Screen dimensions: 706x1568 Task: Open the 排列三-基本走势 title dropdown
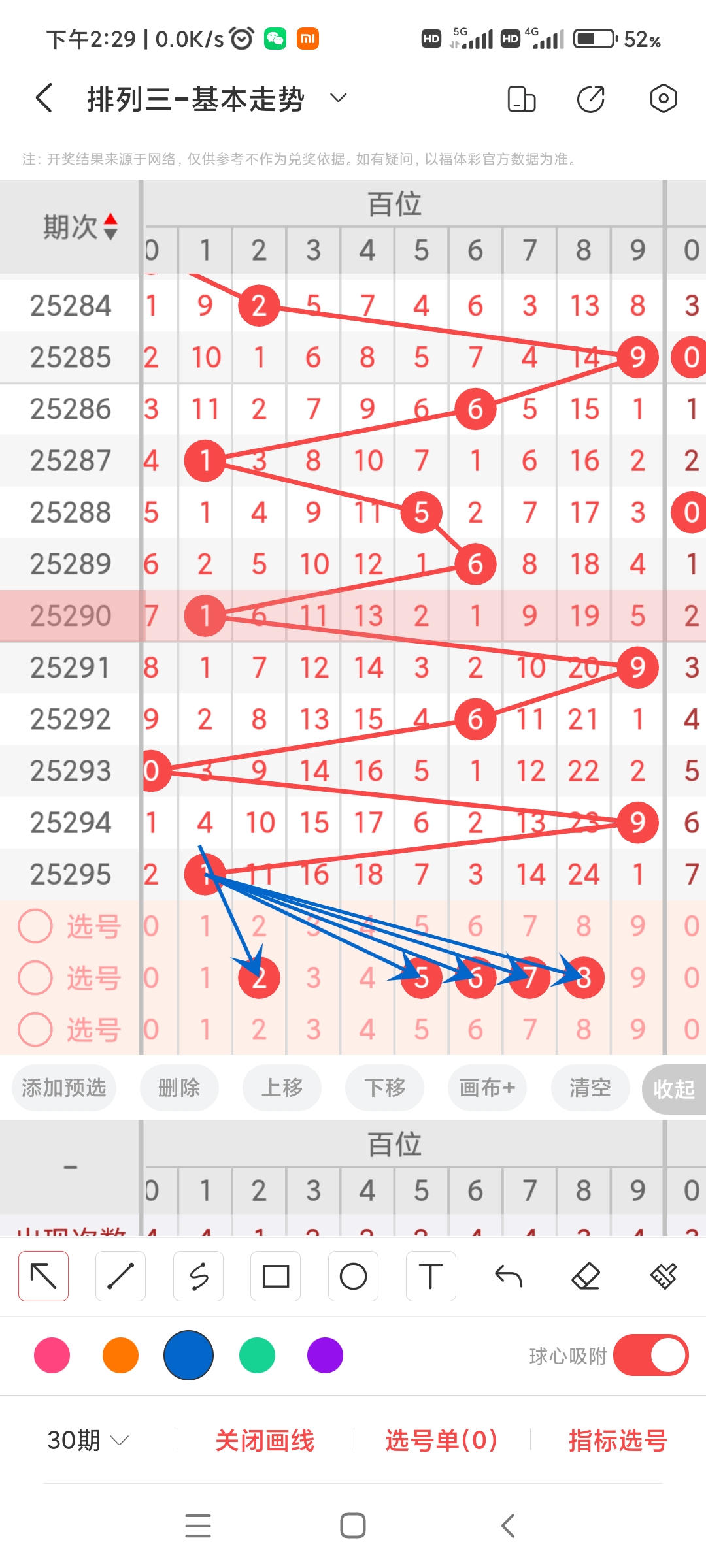[x=337, y=98]
